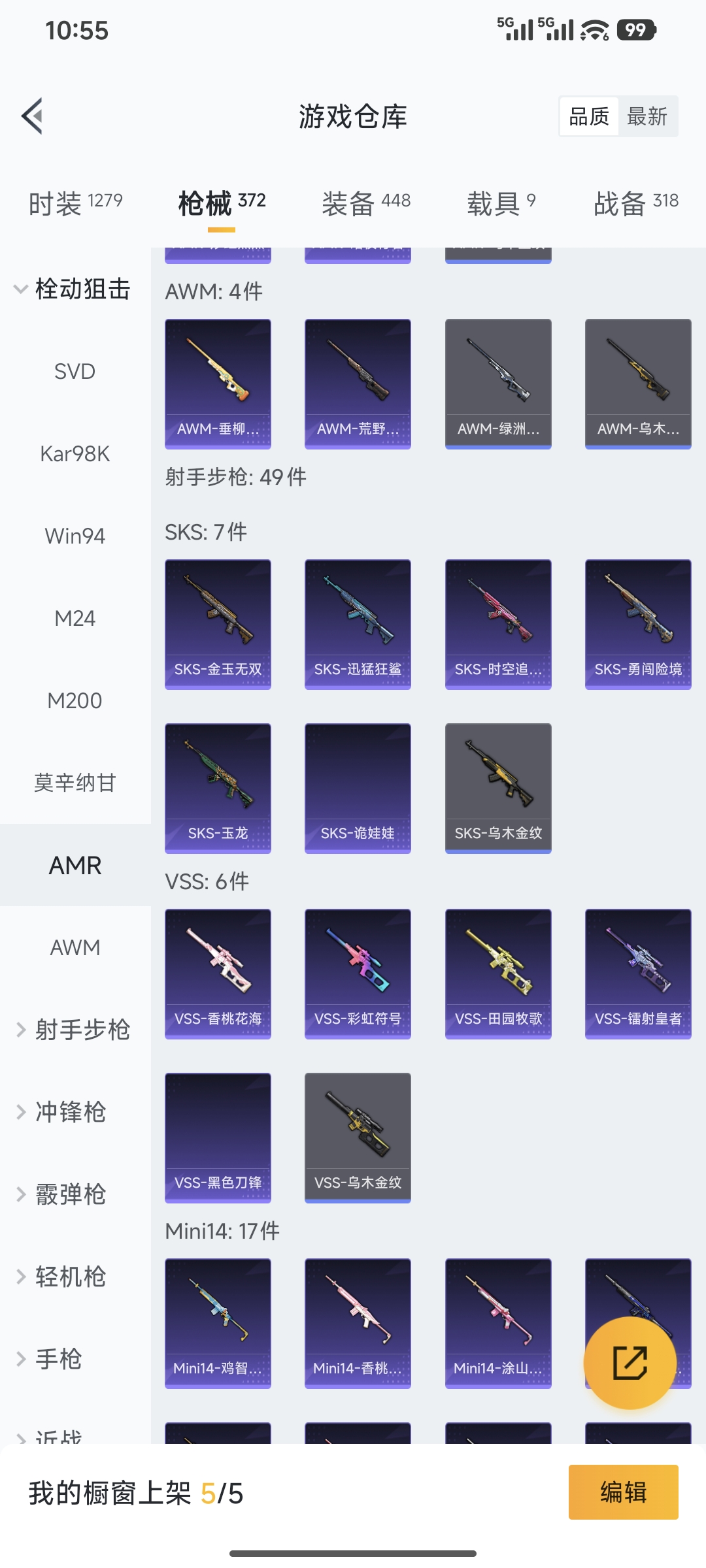
Task: Open the 战备 tab
Action: [x=635, y=203]
